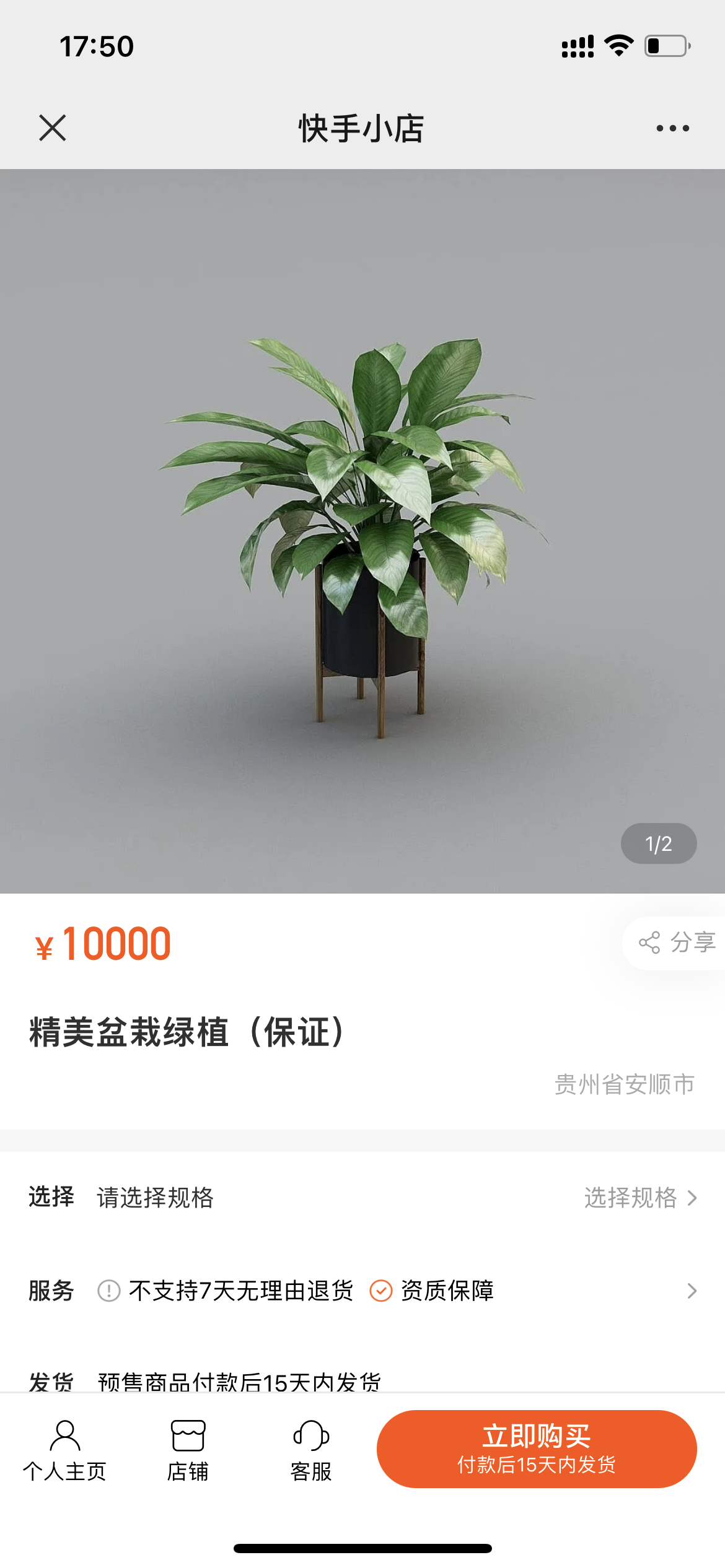Open the three-dot overflow menu
725x1568 pixels.
[x=672, y=128]
